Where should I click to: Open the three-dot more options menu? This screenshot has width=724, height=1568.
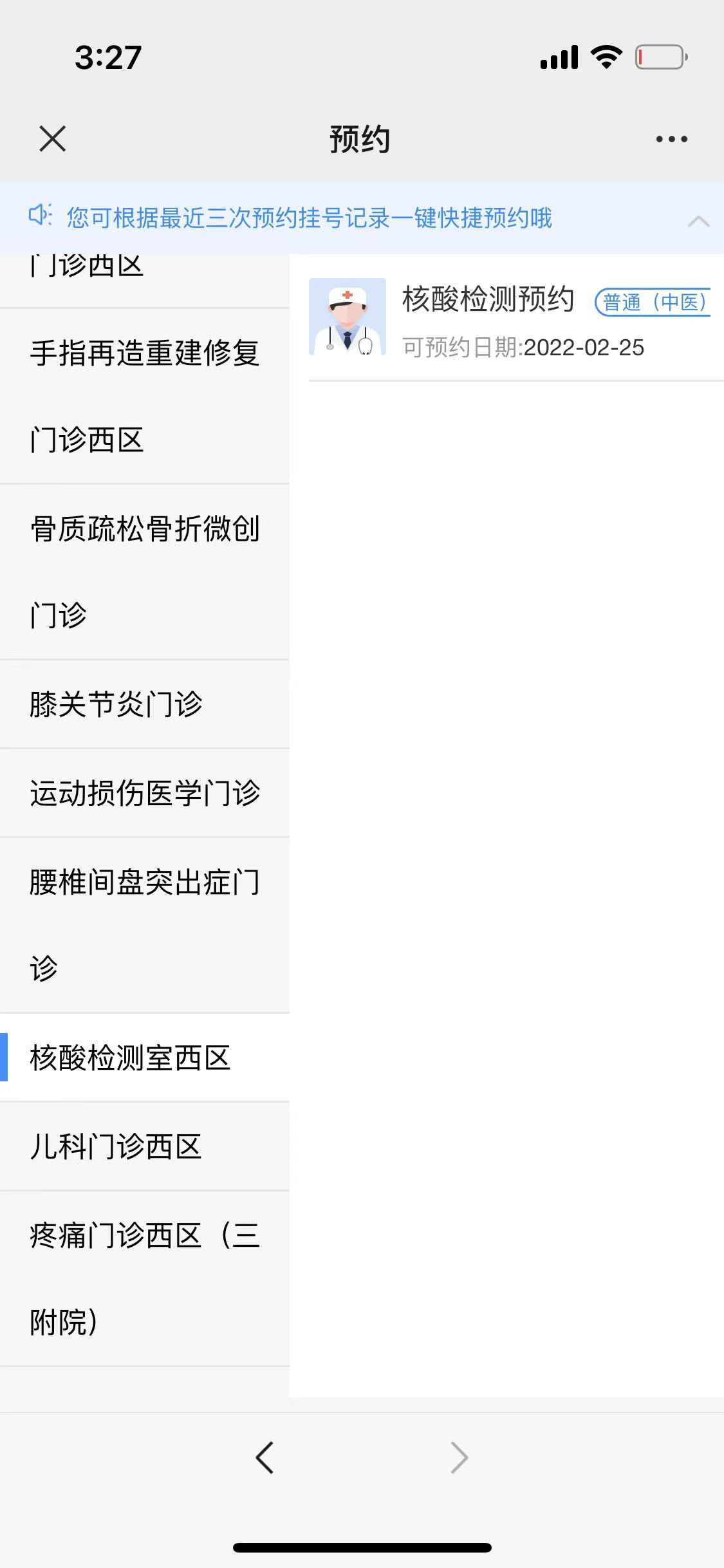click(671, 138)
